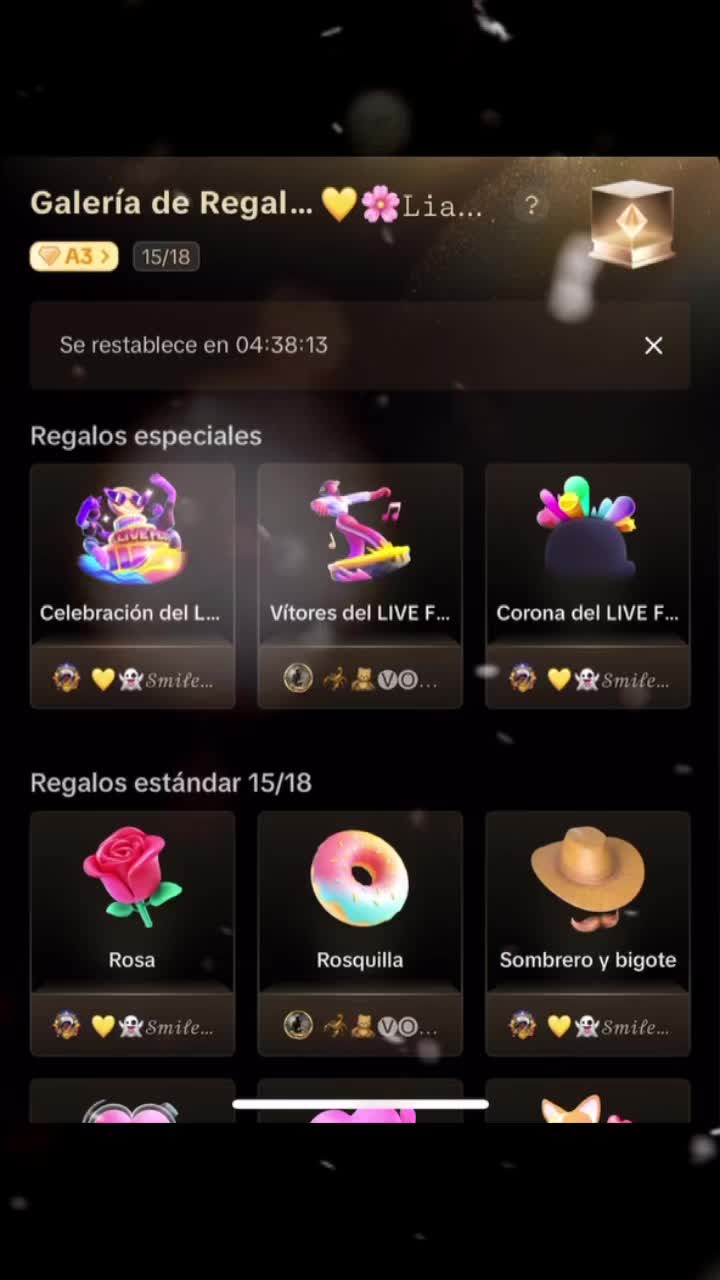This screenshot has height=1280, width=720.
Task: Open the Celebración del LIVE gift card
Action: (x=132, y=555)
